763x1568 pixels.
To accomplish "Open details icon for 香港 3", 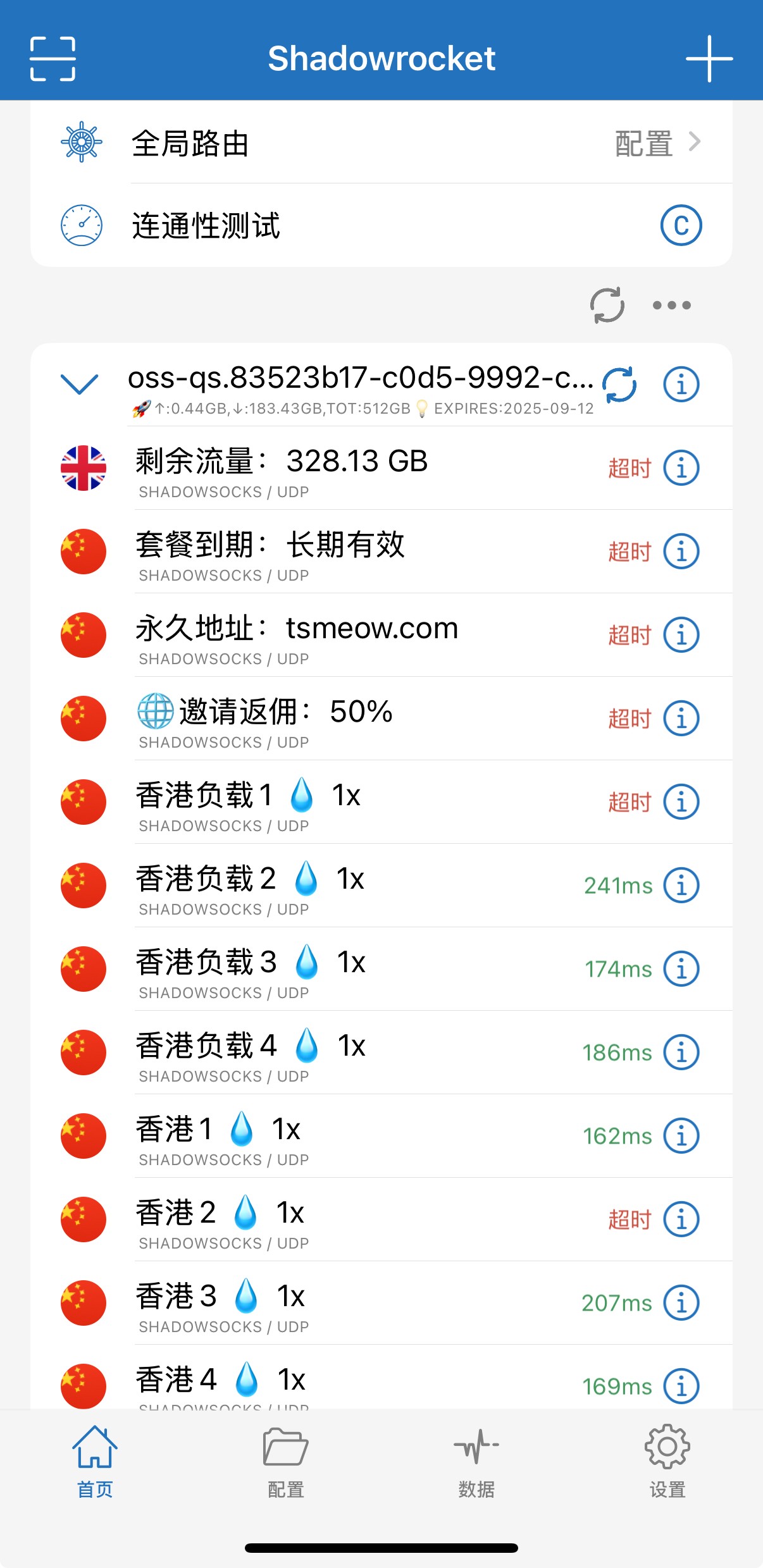I will [x=681, y=1302].
